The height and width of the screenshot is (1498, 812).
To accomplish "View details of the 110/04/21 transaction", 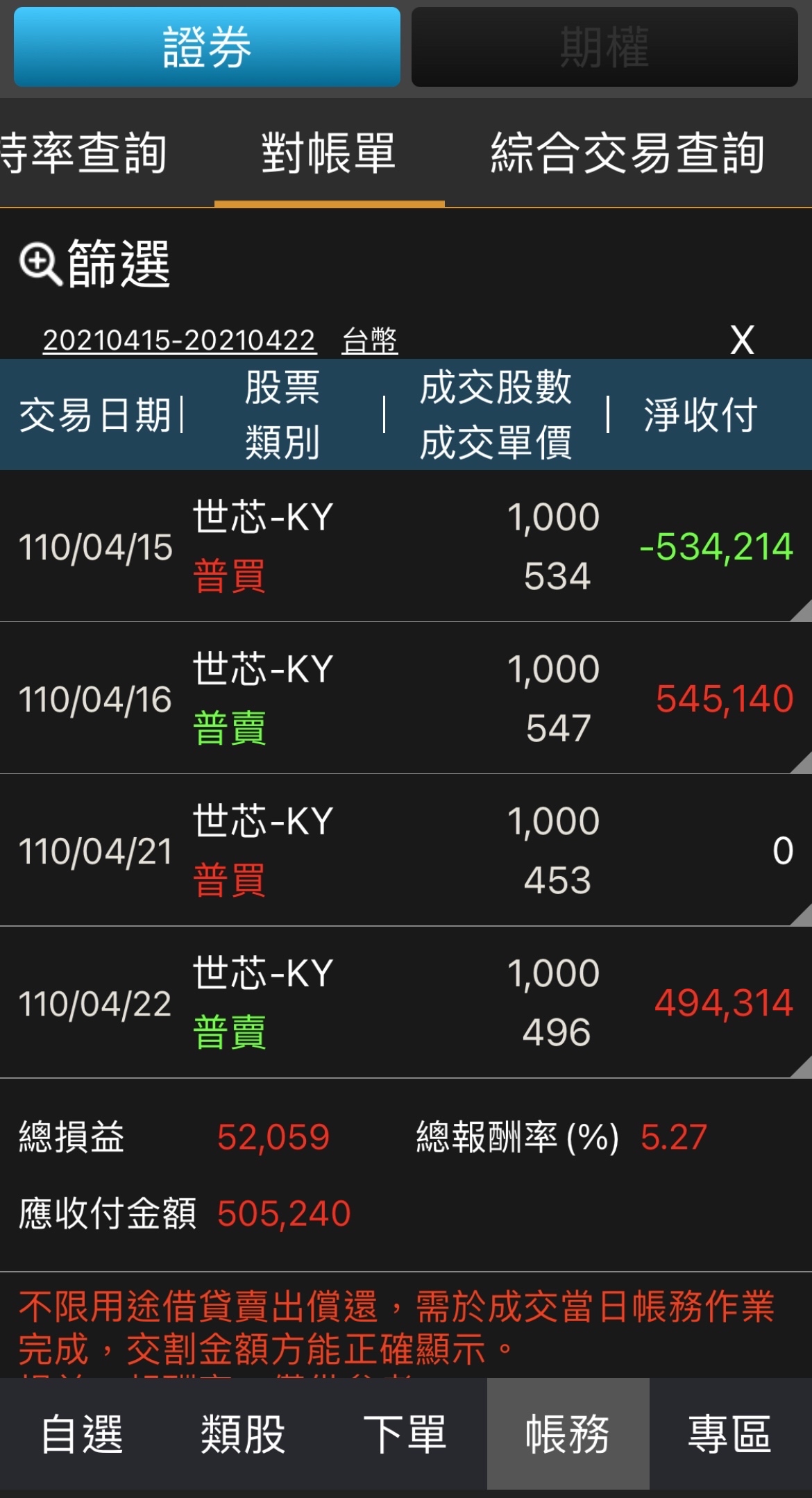I will (406, 850).
